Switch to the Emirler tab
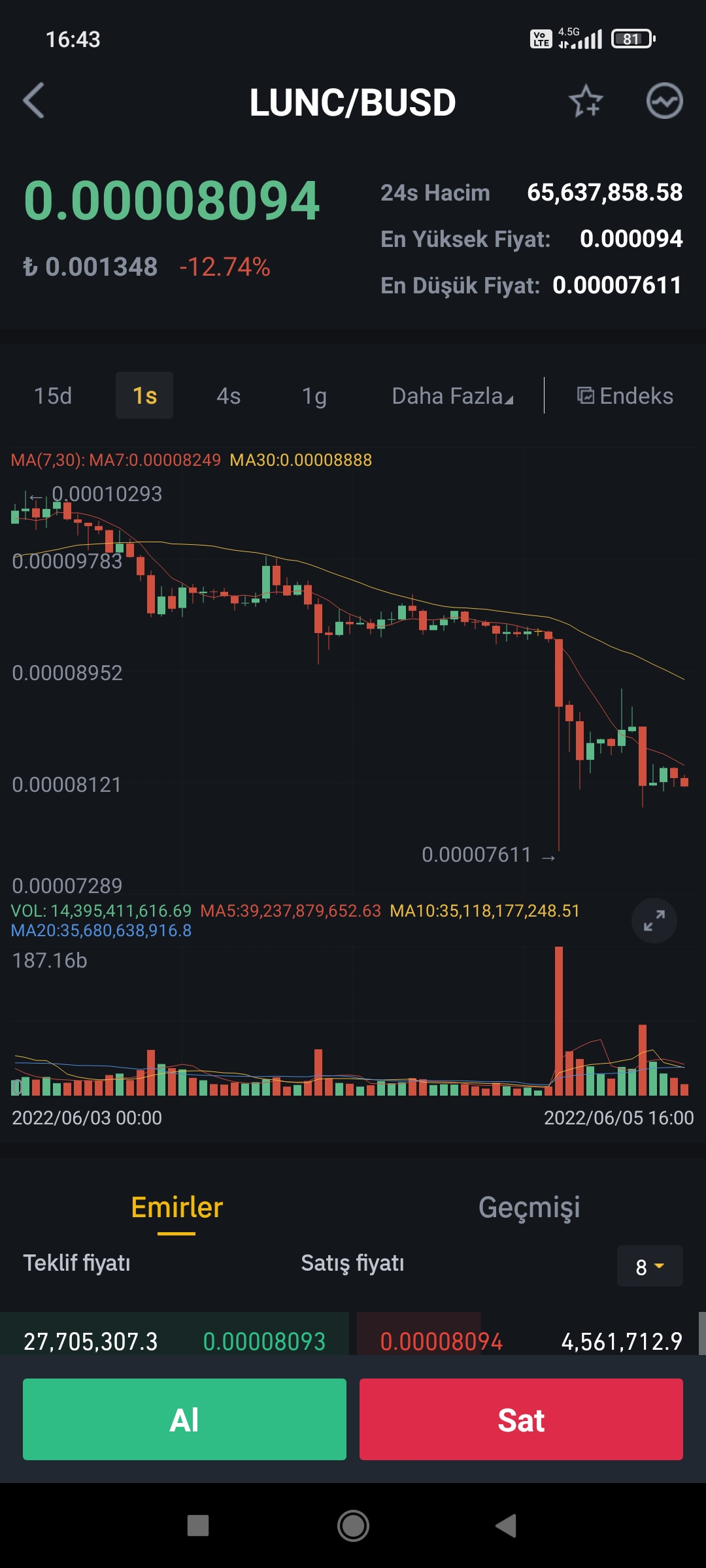The width and height of the screenshot is (706, 1568). click(176, 1207)
